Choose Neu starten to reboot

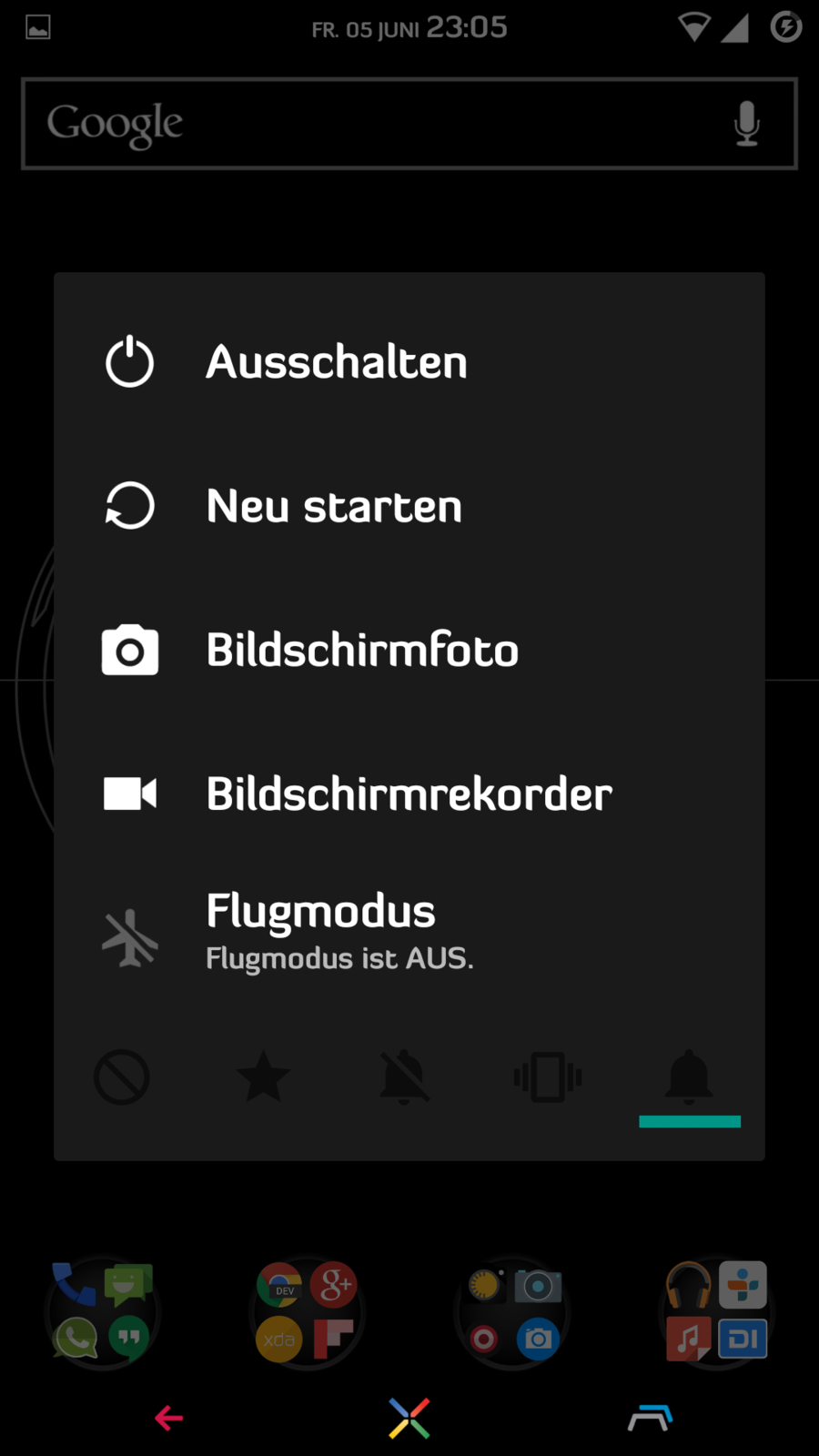click(x=334, y=506)
